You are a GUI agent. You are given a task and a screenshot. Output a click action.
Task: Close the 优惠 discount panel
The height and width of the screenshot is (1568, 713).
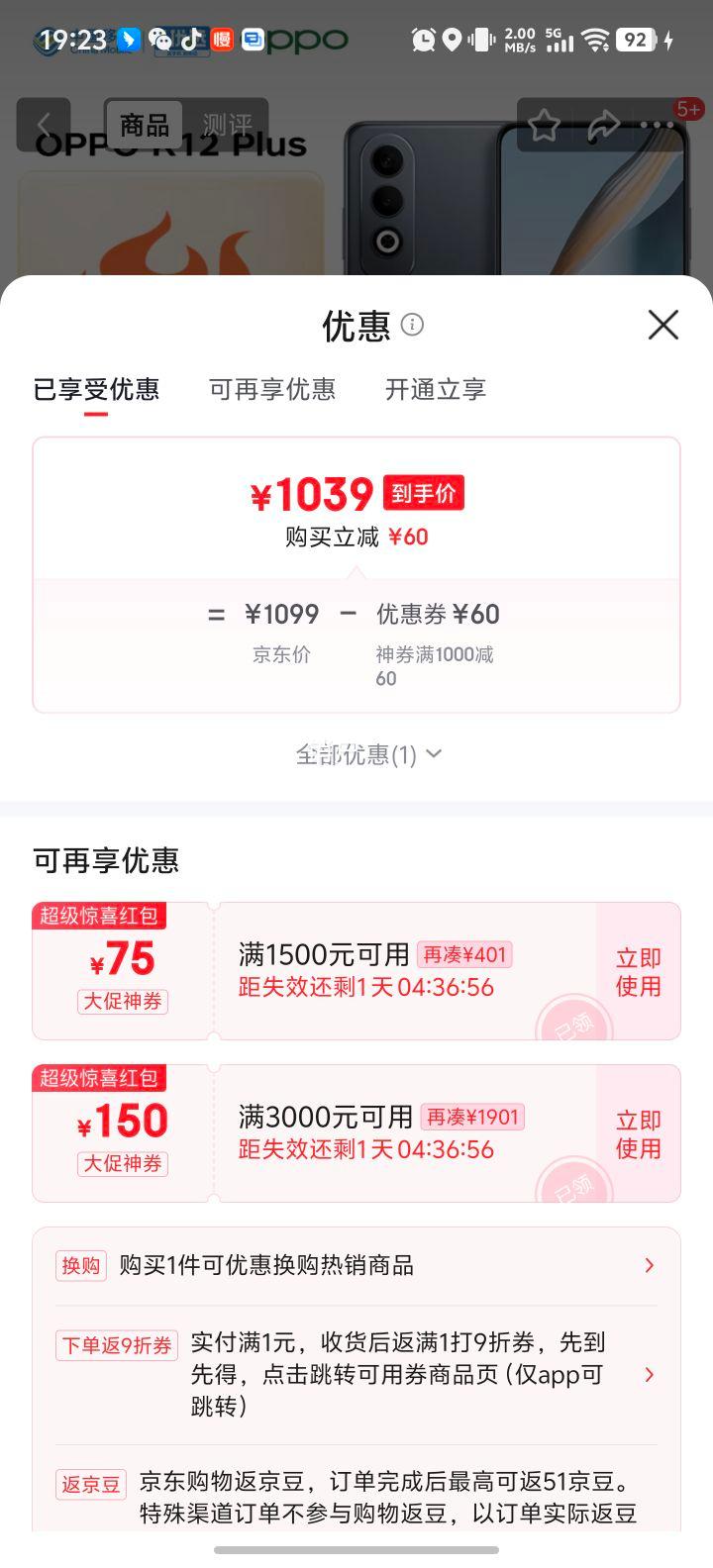click(662, 325)
